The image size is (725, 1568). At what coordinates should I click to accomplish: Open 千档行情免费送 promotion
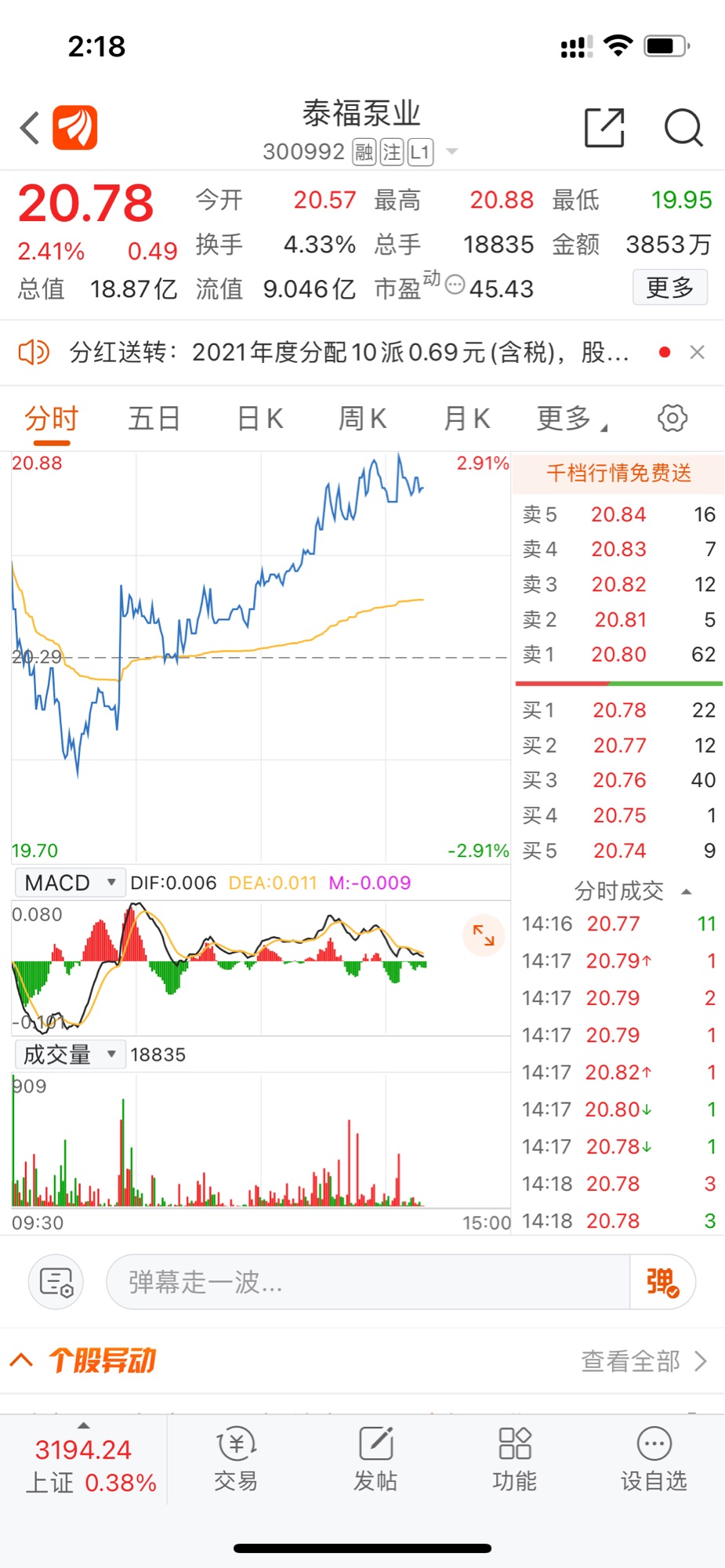618,473
